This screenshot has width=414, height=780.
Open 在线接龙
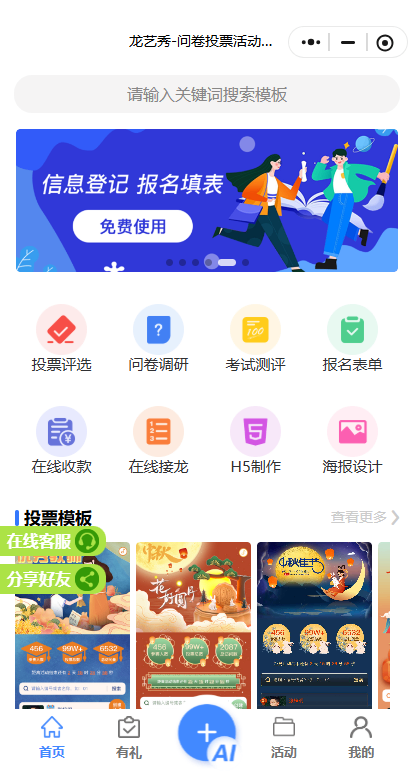(x=158, y=441)
